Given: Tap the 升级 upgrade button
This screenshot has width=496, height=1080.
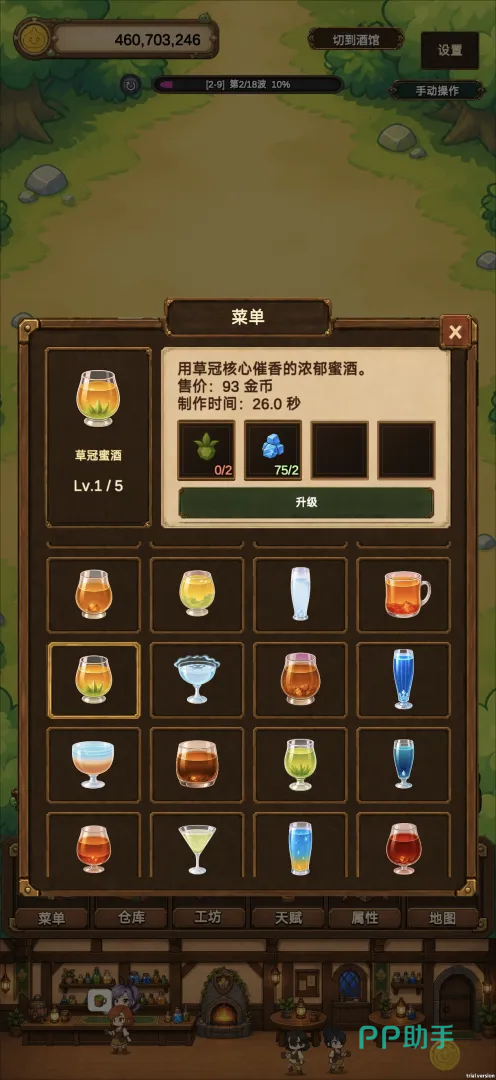Looking at the screenshot, I should [x=307, y=503].
